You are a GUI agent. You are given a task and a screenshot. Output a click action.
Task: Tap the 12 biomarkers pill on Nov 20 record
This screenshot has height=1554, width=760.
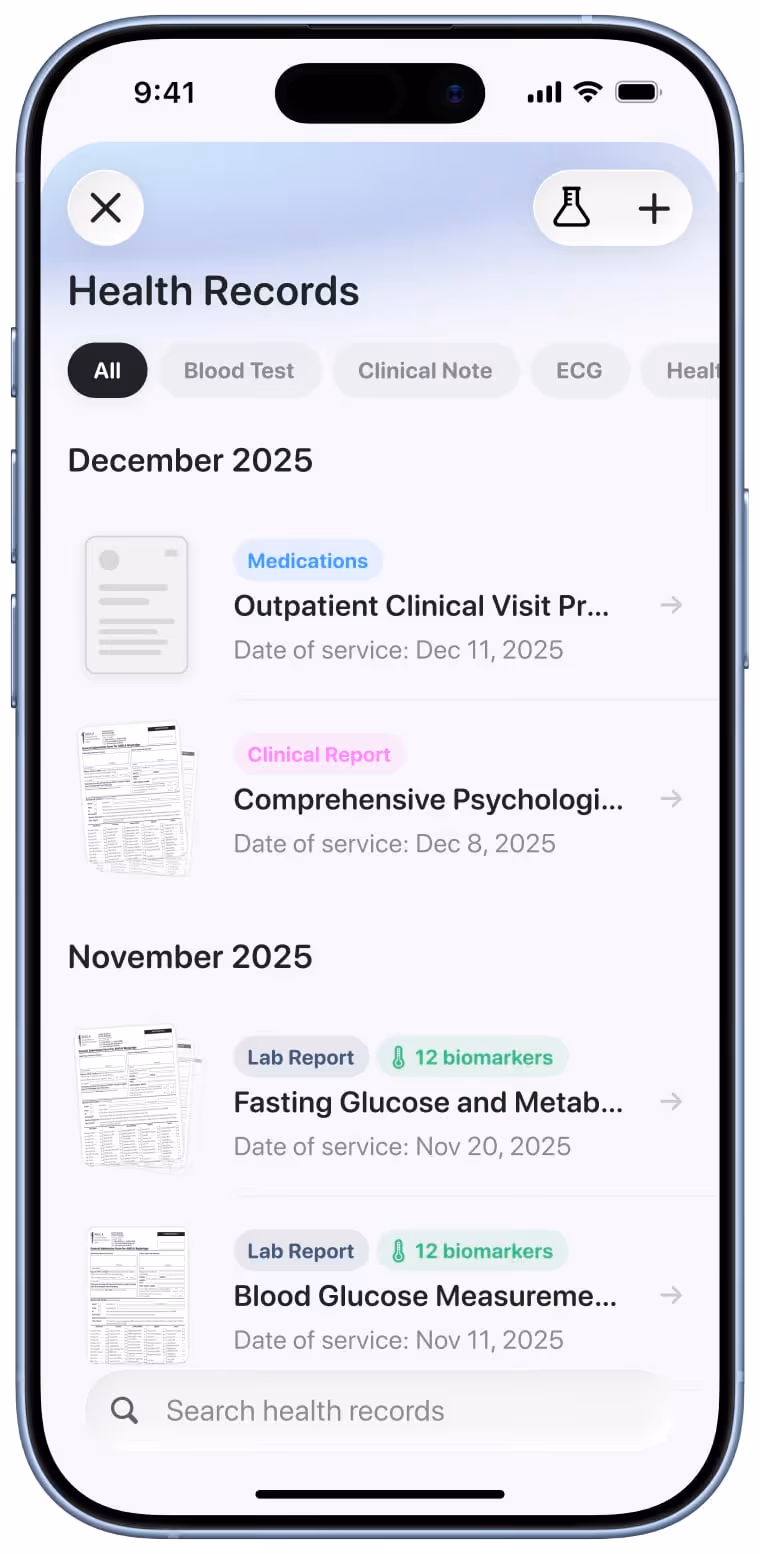(x=472, y=1057)
